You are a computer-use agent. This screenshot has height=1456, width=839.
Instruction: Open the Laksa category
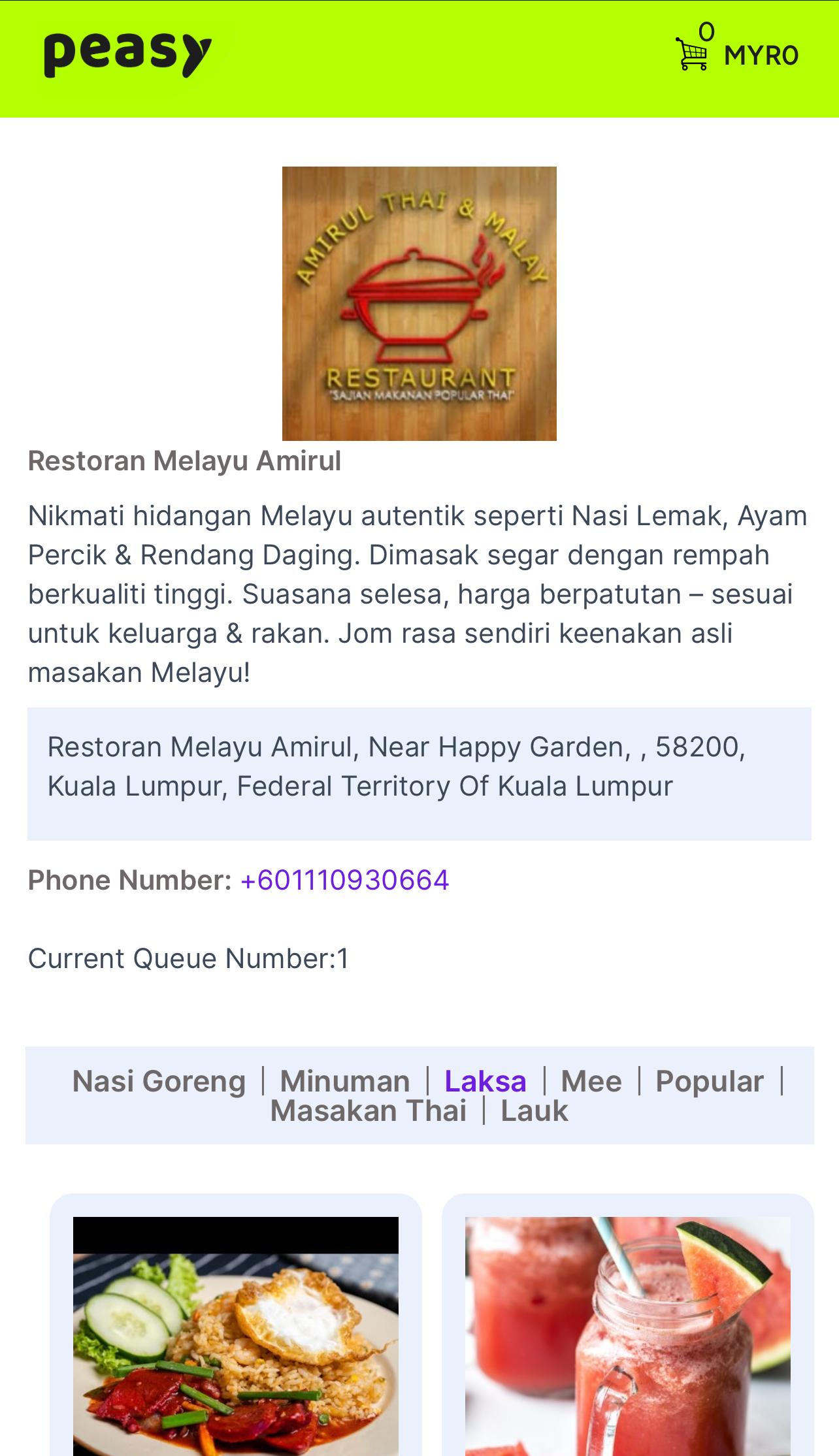(485, 1081)
